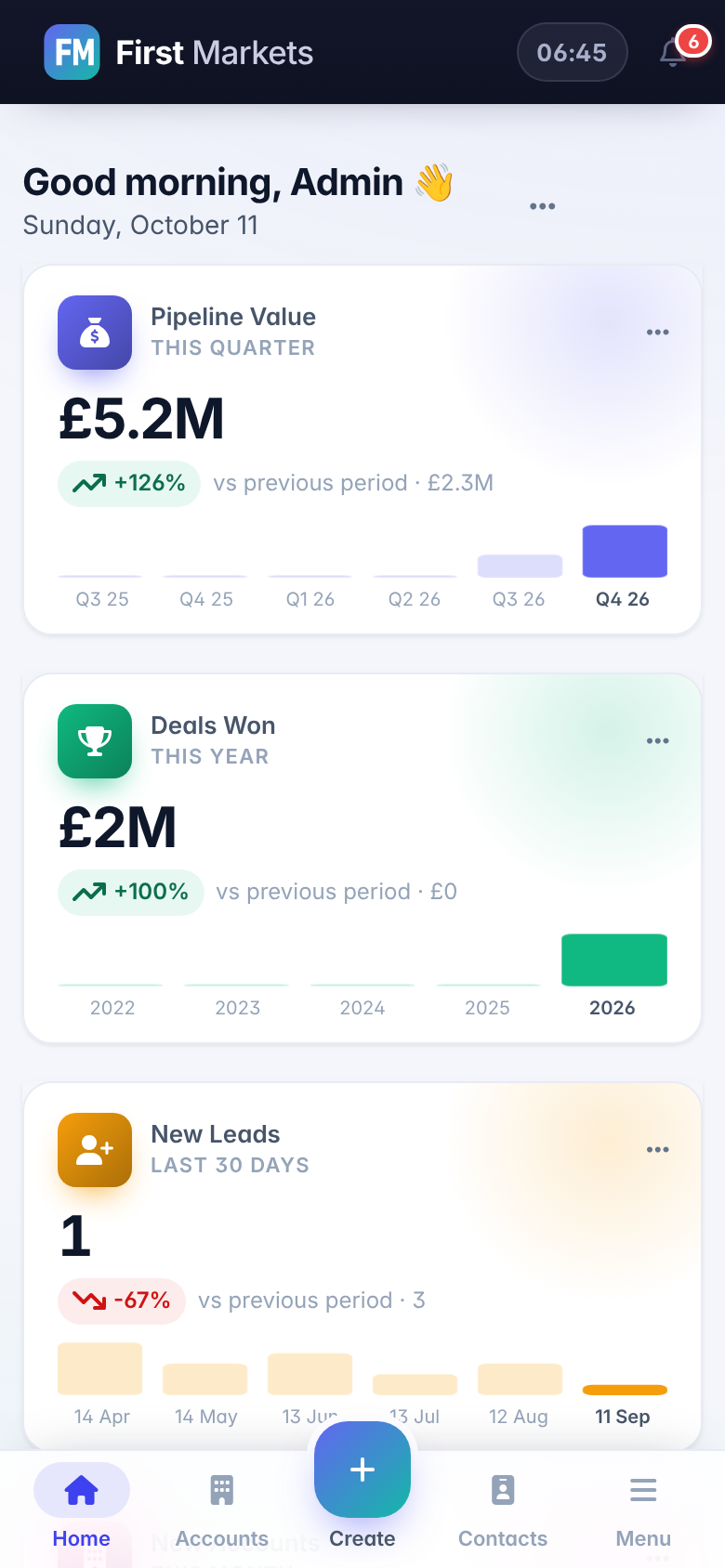Switch to the Home tab
This screenshot has width=725, height=1568.
(x=82, y=1507)
